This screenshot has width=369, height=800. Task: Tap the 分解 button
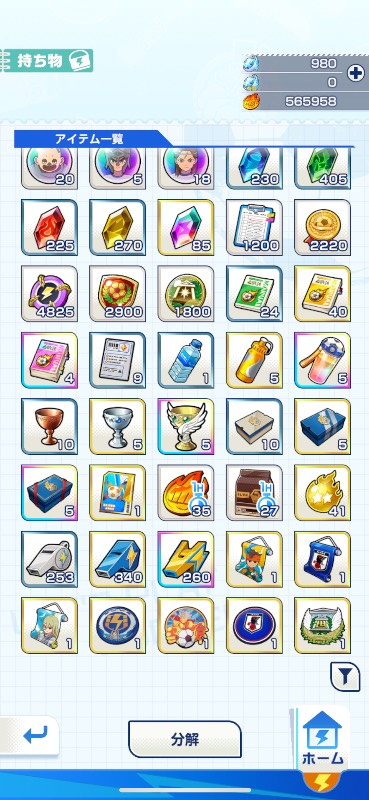(x=185, y=739)
